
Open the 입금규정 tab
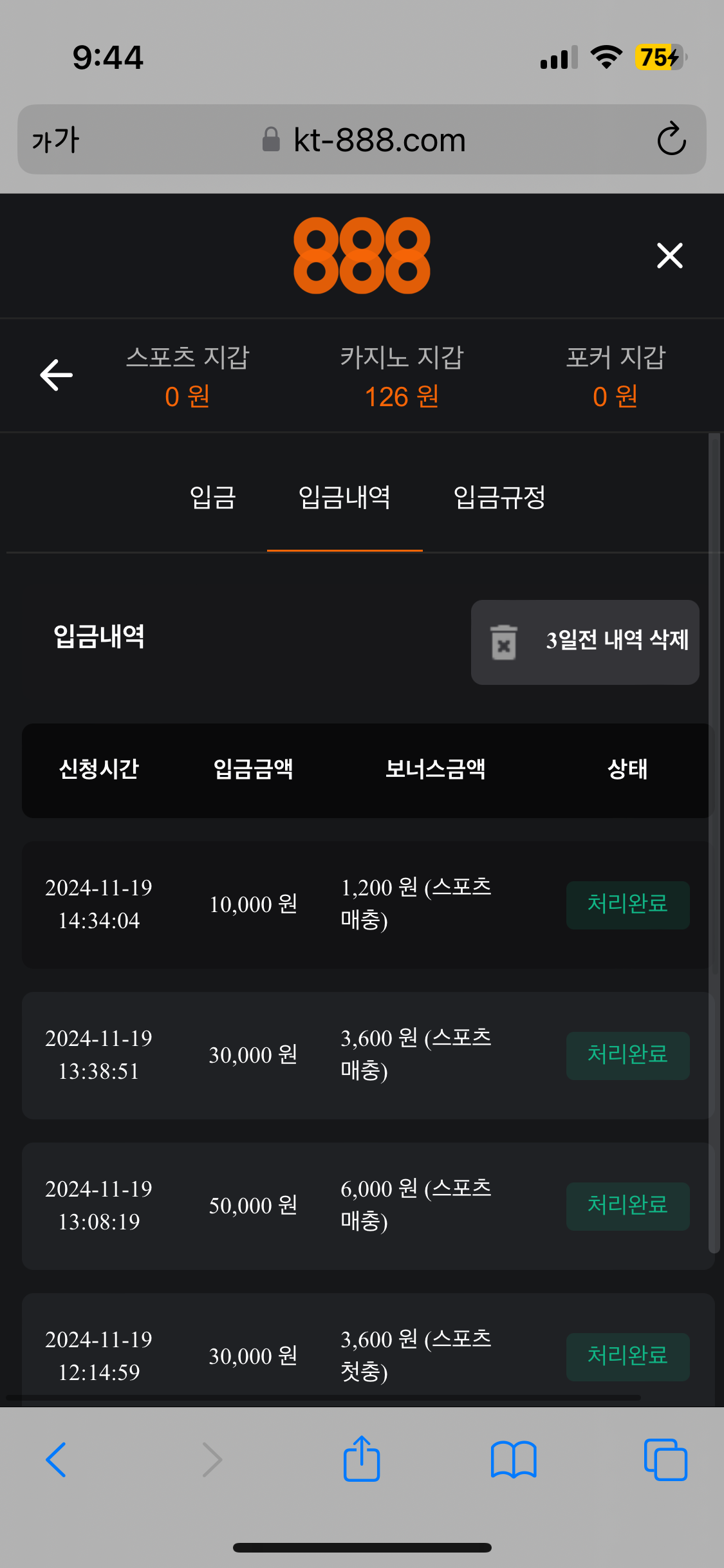click(x=499, y=498)
